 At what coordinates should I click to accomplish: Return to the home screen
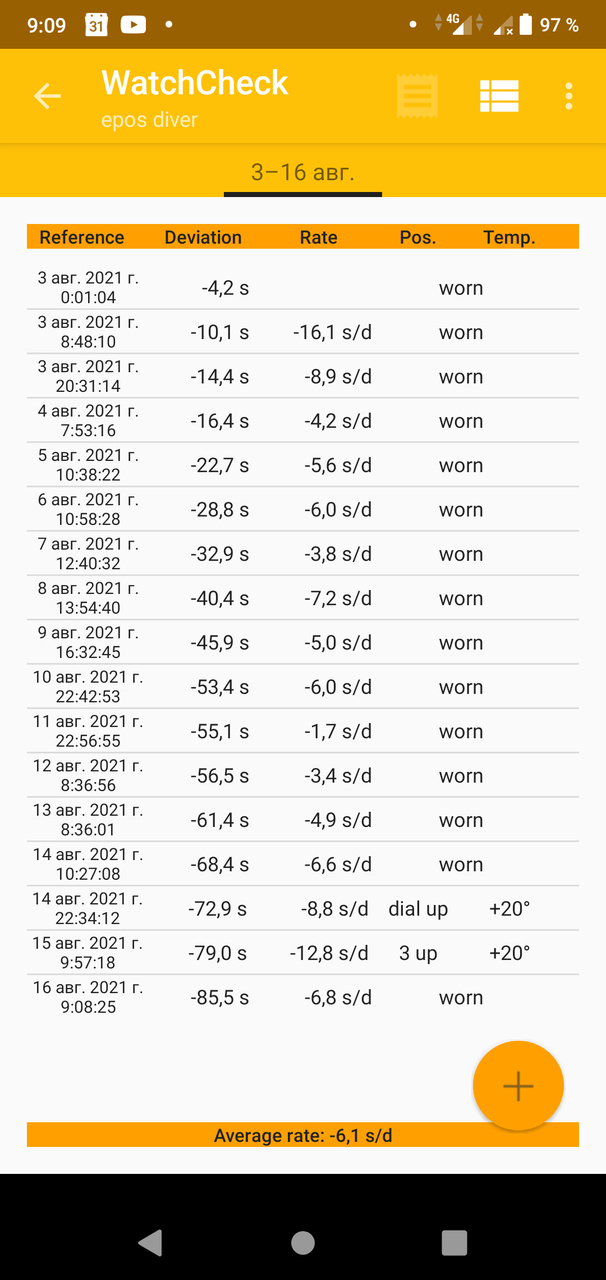(302, 1242)
